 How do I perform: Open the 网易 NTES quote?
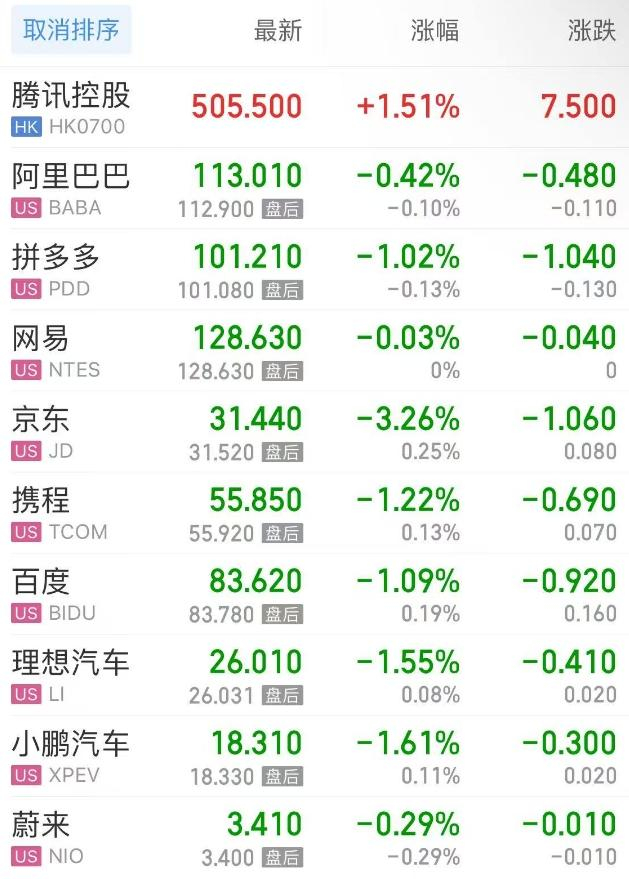(x=56, y=351)
